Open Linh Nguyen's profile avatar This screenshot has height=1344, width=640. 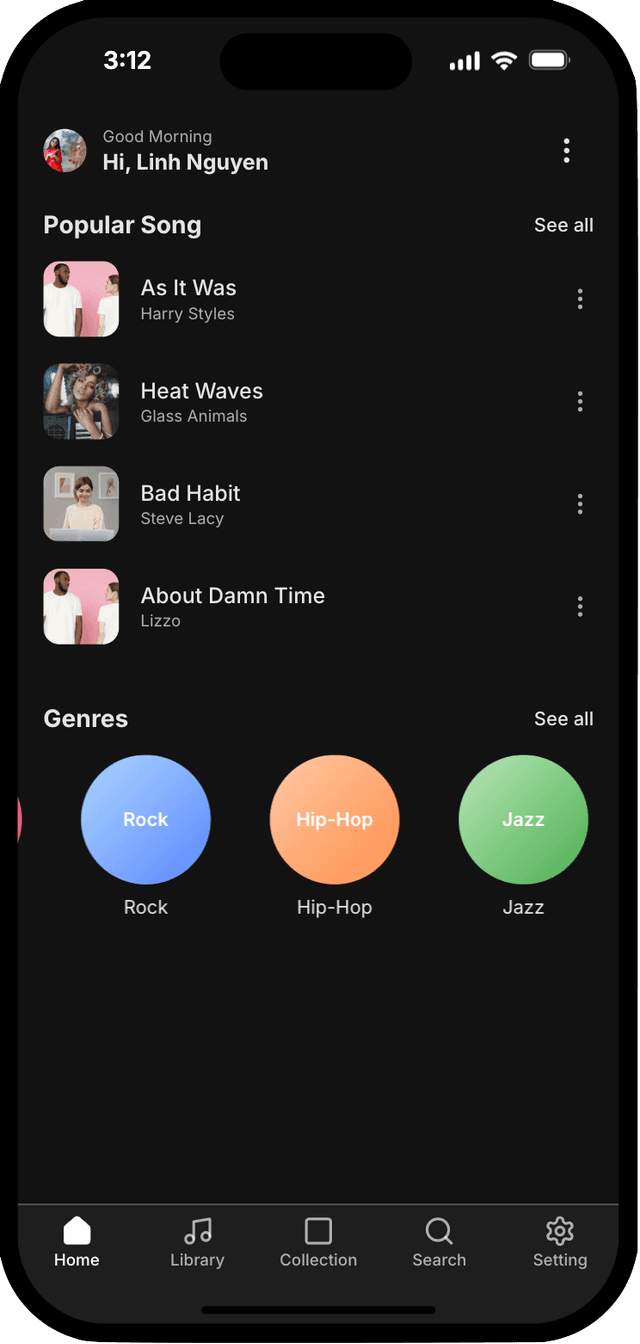click(65, 151)
